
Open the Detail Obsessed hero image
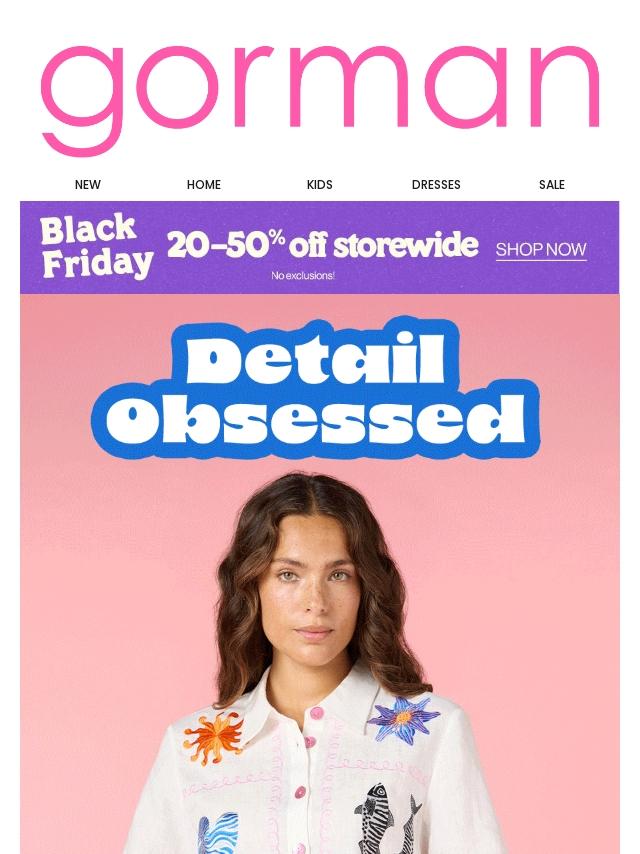(x=320, y=600)
